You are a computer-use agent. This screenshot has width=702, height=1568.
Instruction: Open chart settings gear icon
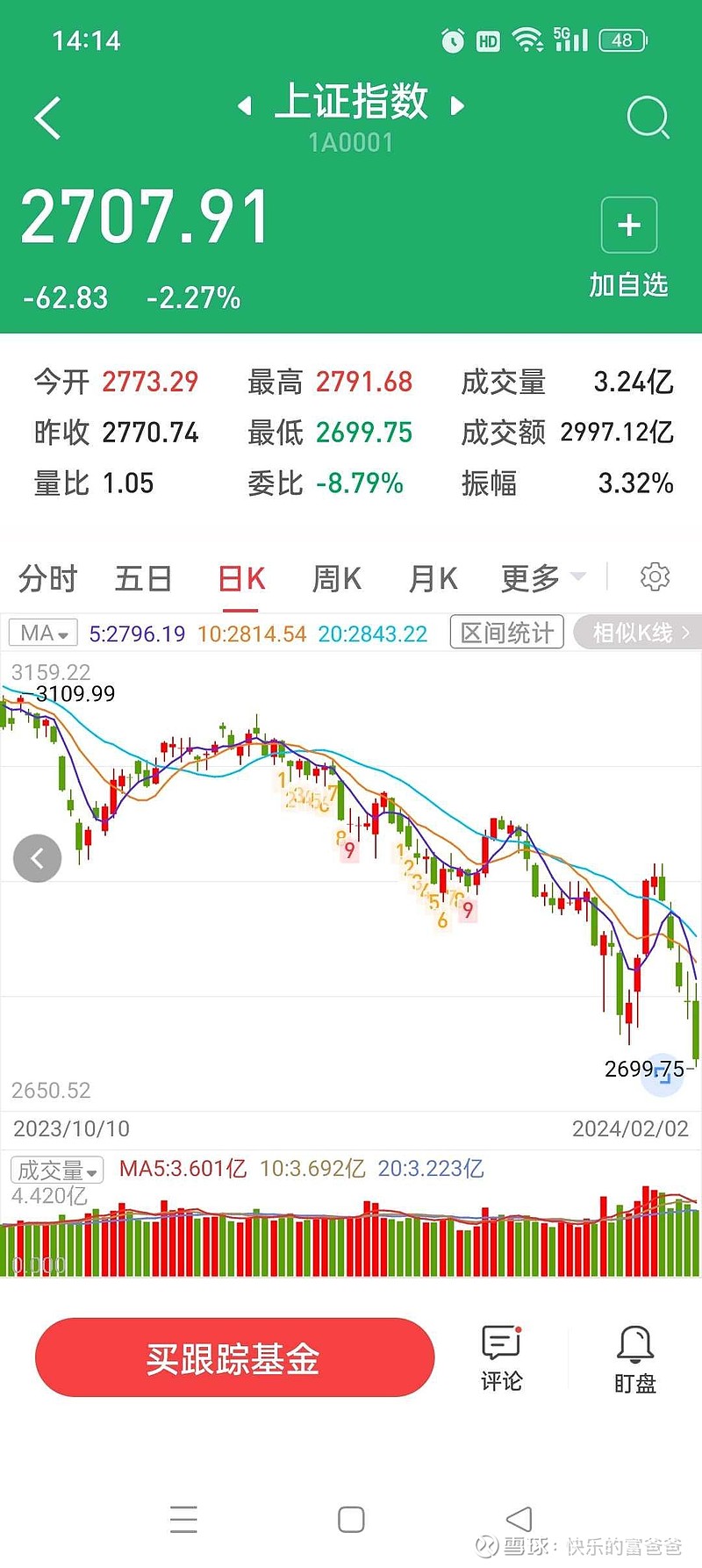655,576
